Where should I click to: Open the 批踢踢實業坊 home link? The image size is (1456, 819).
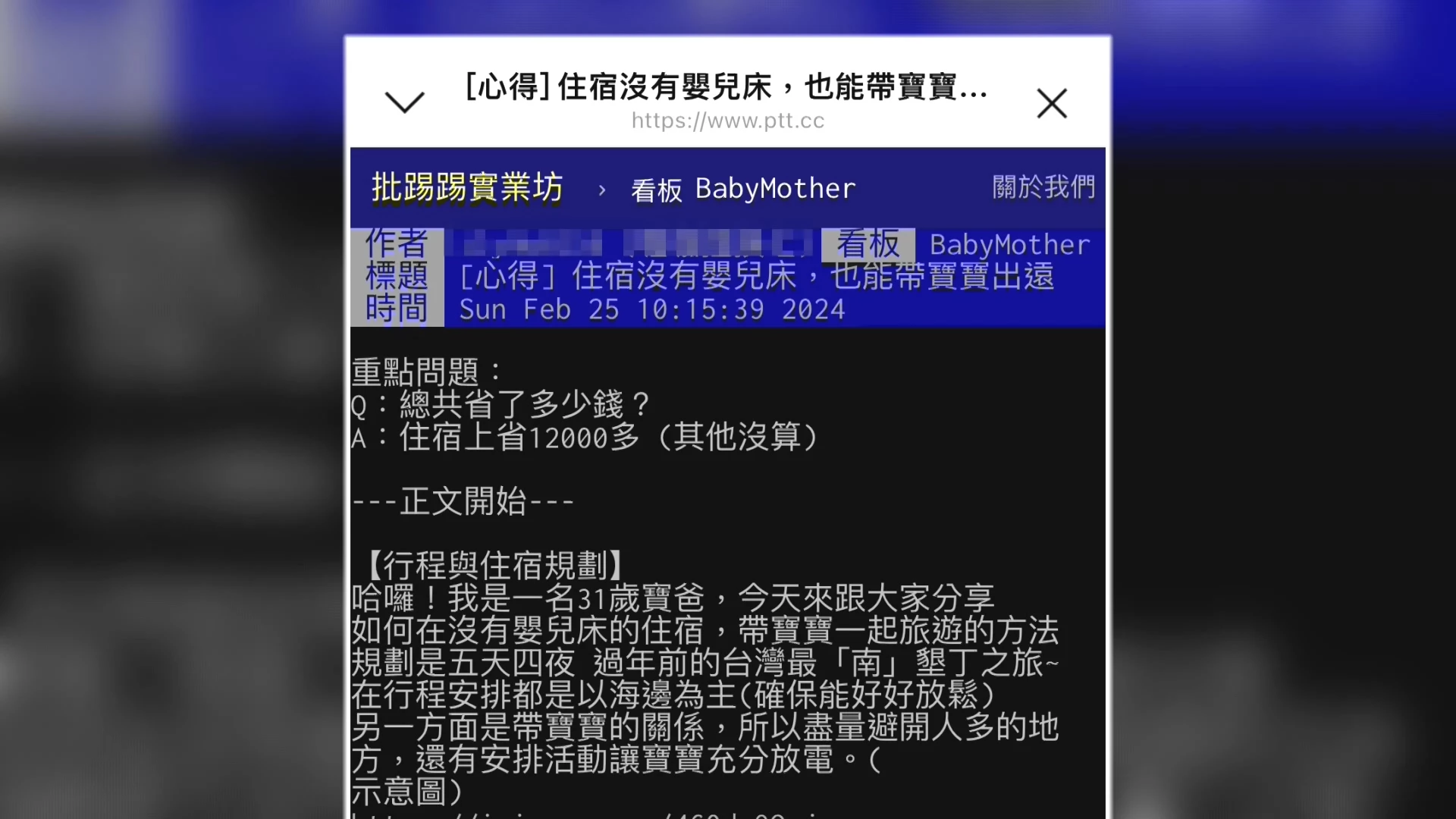click(467, 187)
